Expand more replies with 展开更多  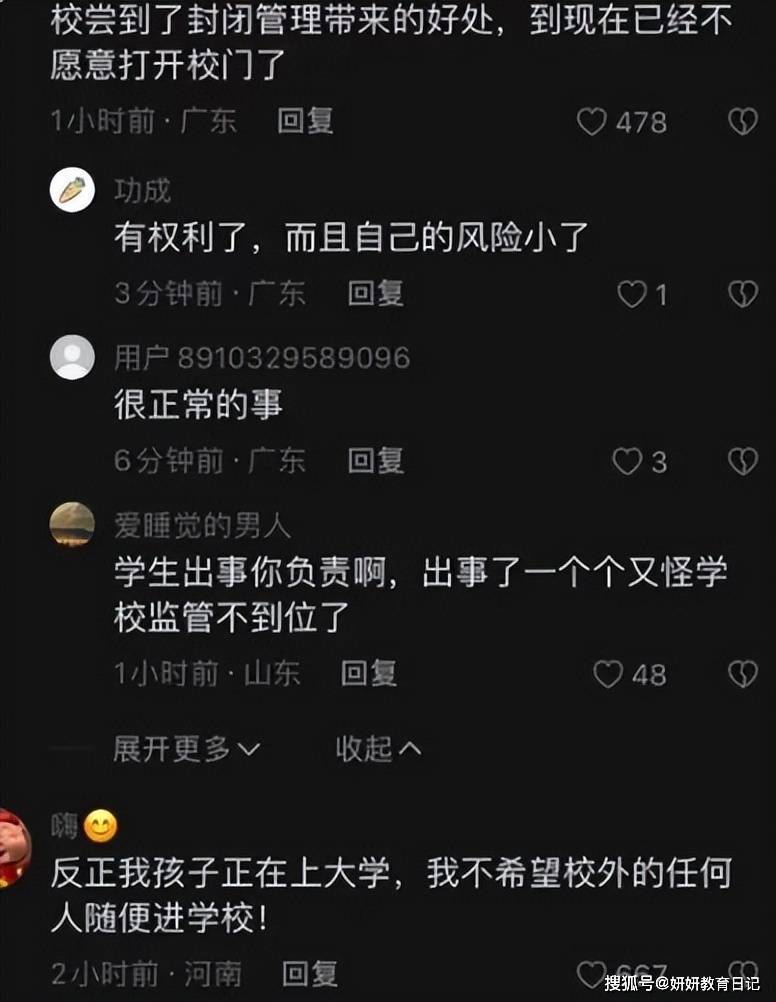[x=186, y=748]
